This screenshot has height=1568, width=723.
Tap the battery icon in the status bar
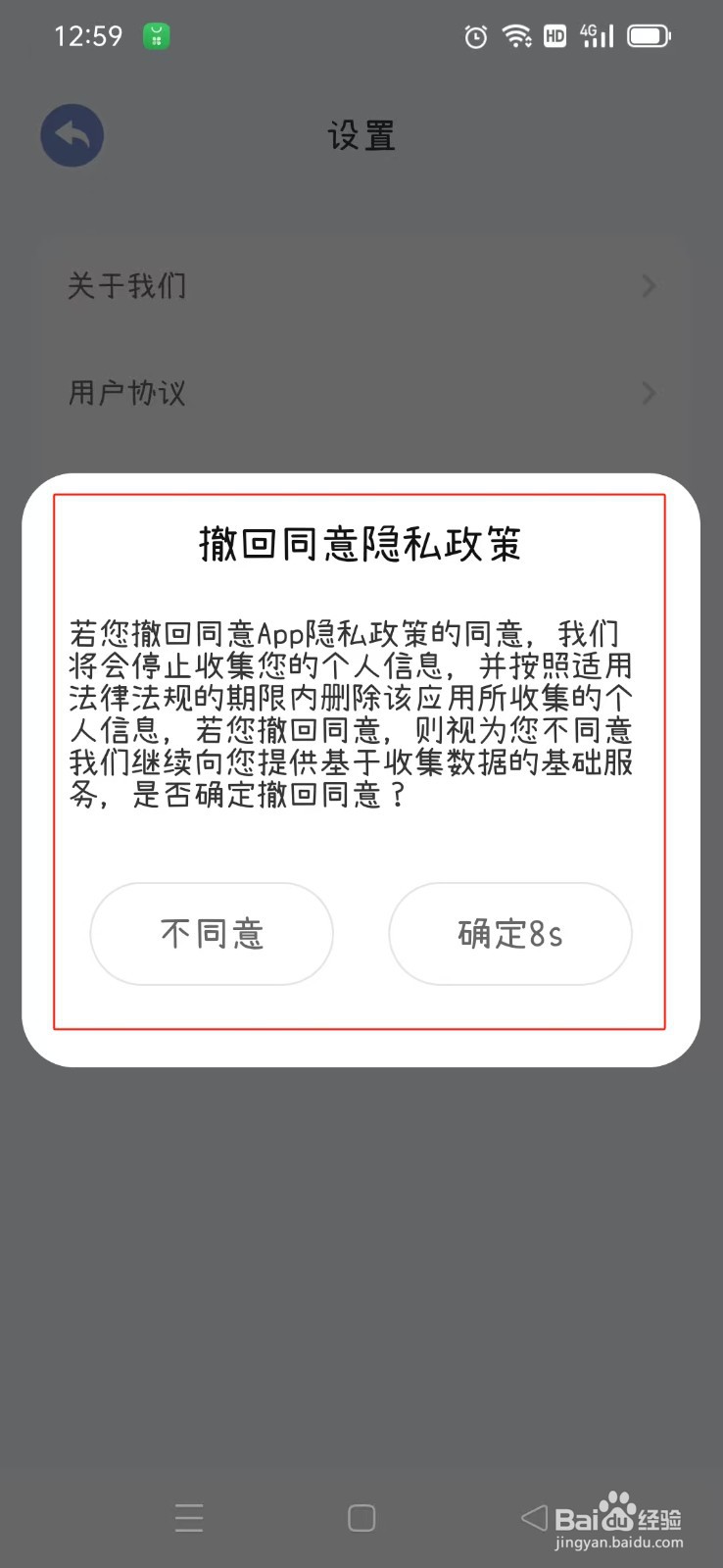click(648, 35)
